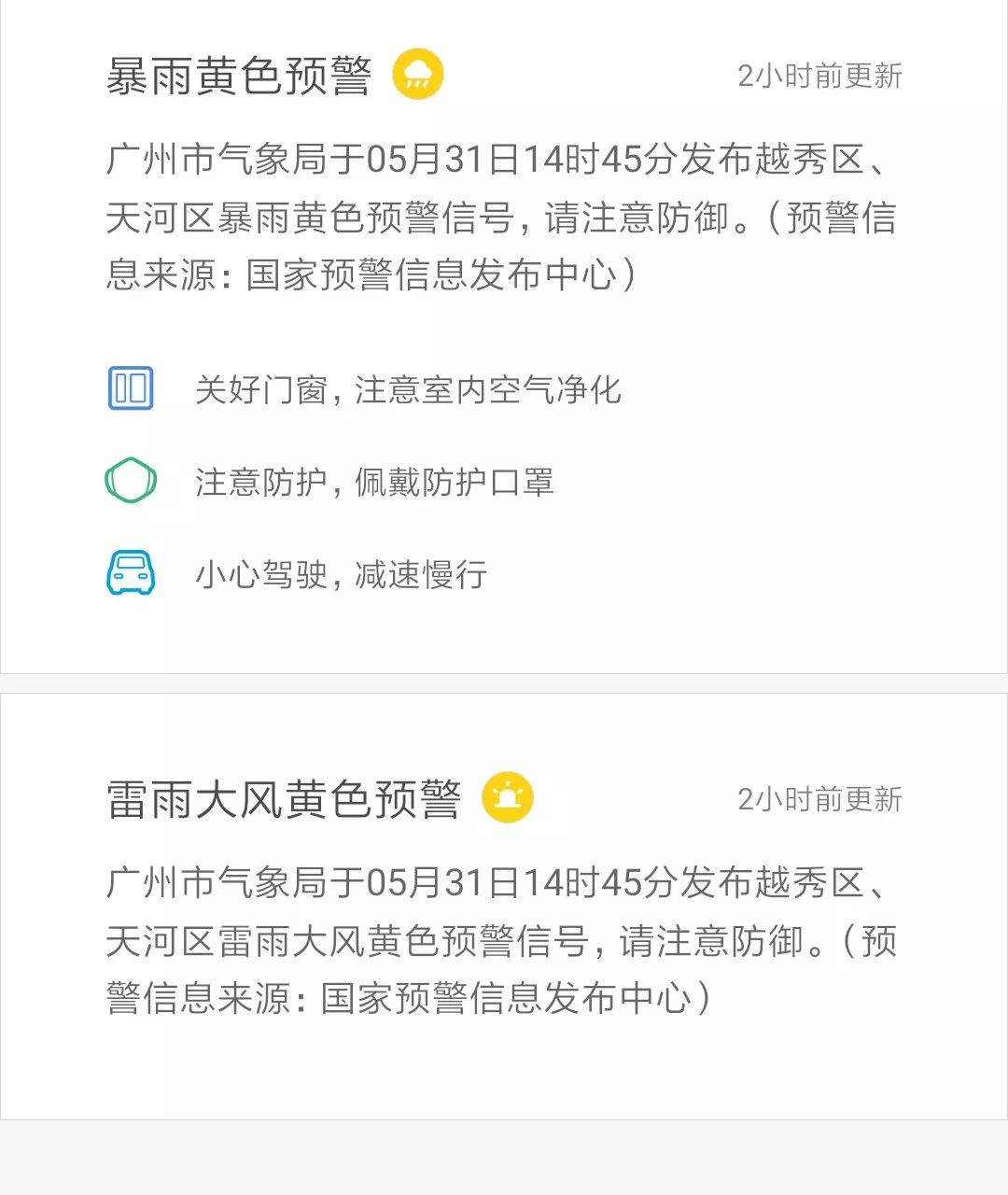Image resolution: width=1008 pixels, height=1195 pixels.
Task: Click the green mask protection icon
Action: tap(130, 482)
